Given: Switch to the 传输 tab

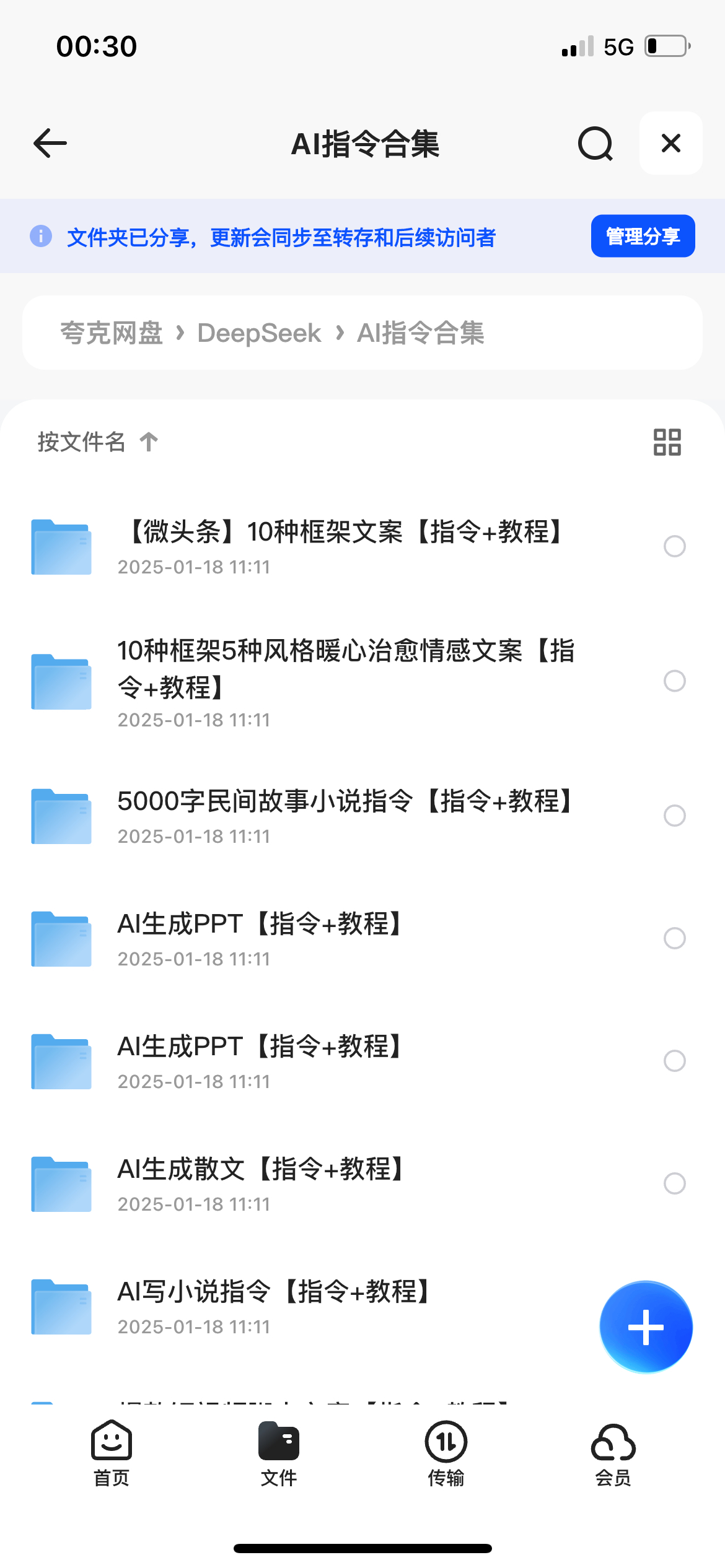Looking at the screenshot, I should click(x=446, y=1453).
